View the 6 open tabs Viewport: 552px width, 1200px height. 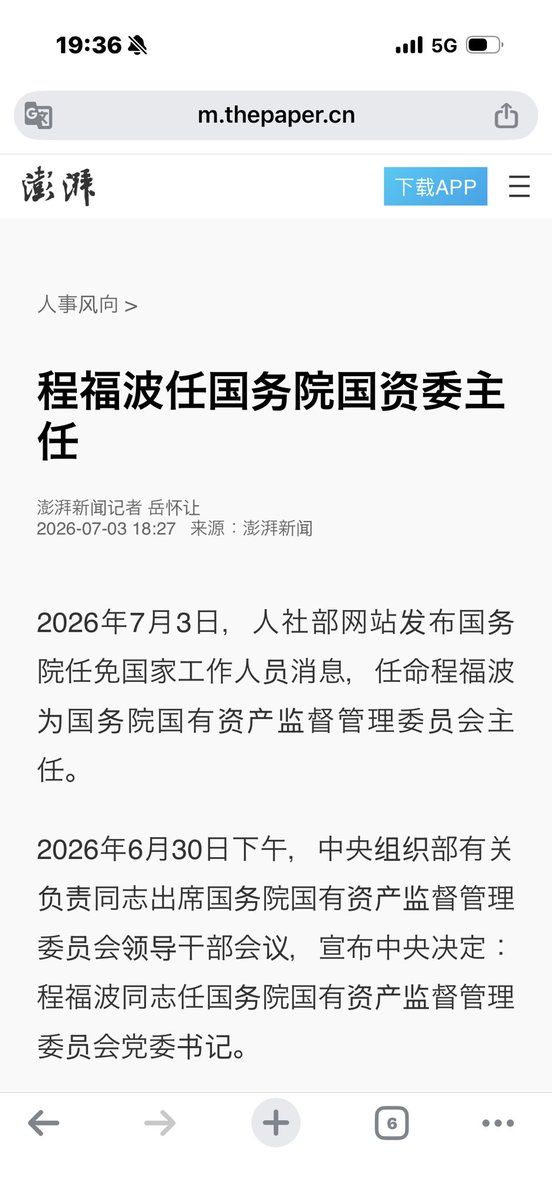pos(391,1124)
